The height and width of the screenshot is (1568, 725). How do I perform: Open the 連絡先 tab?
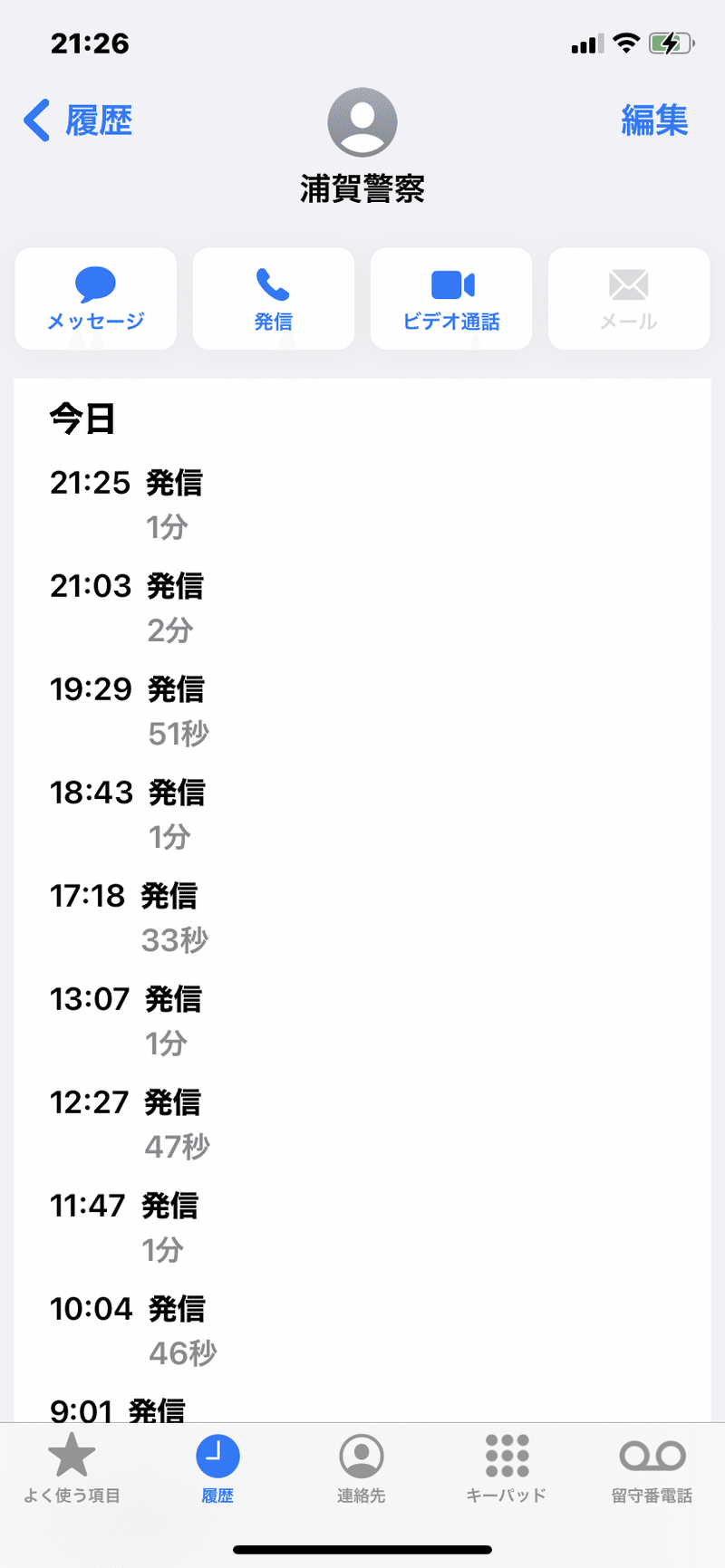(x=362, y=1468)
